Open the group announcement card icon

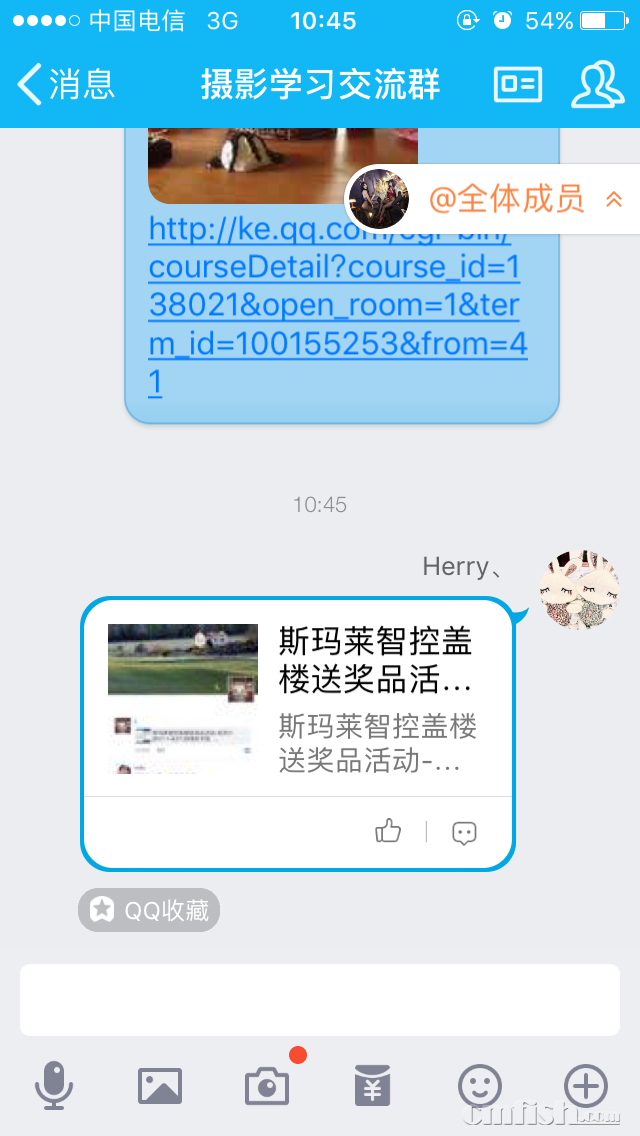518,85
